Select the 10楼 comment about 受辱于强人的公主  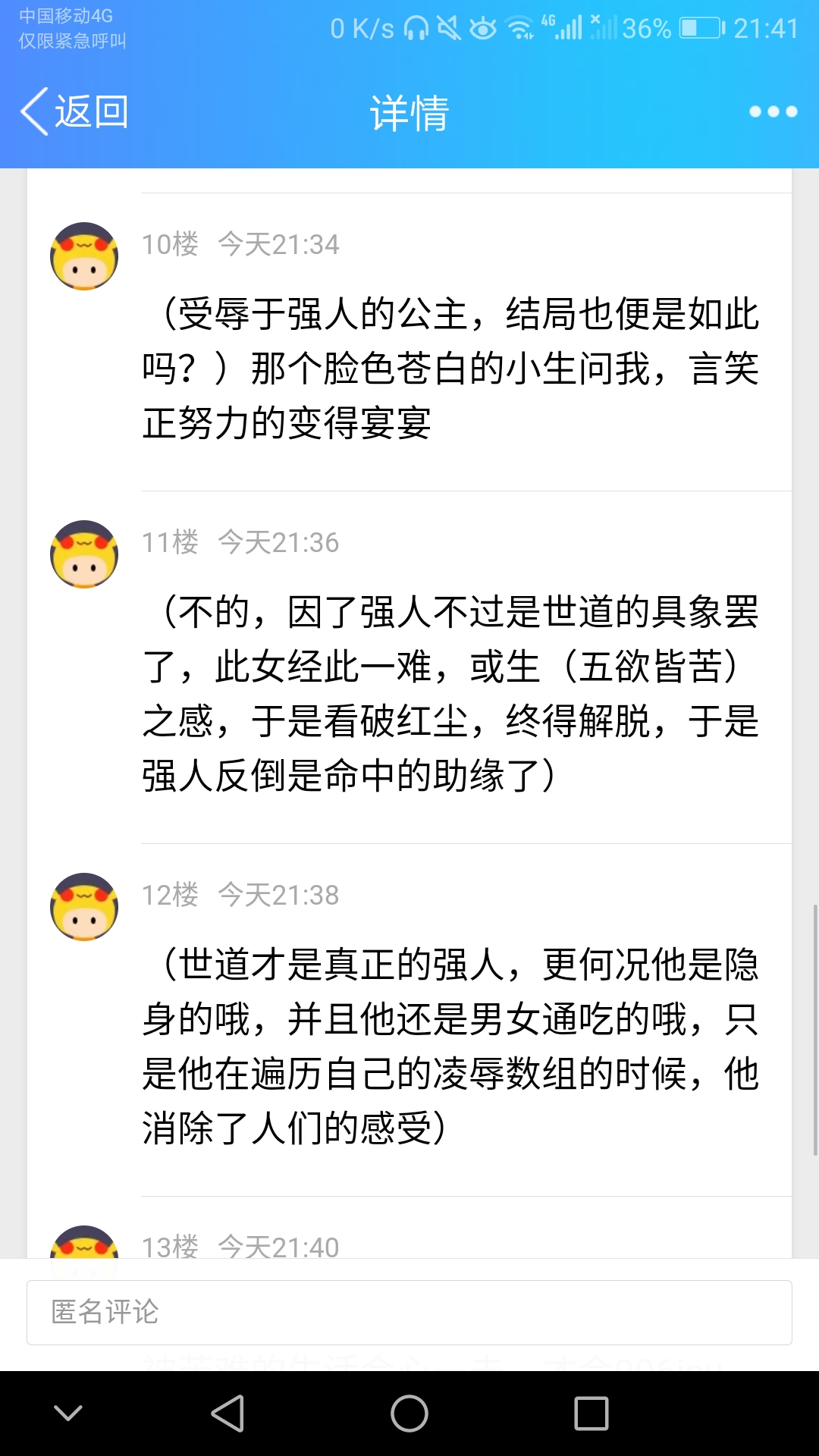[450, 369]
